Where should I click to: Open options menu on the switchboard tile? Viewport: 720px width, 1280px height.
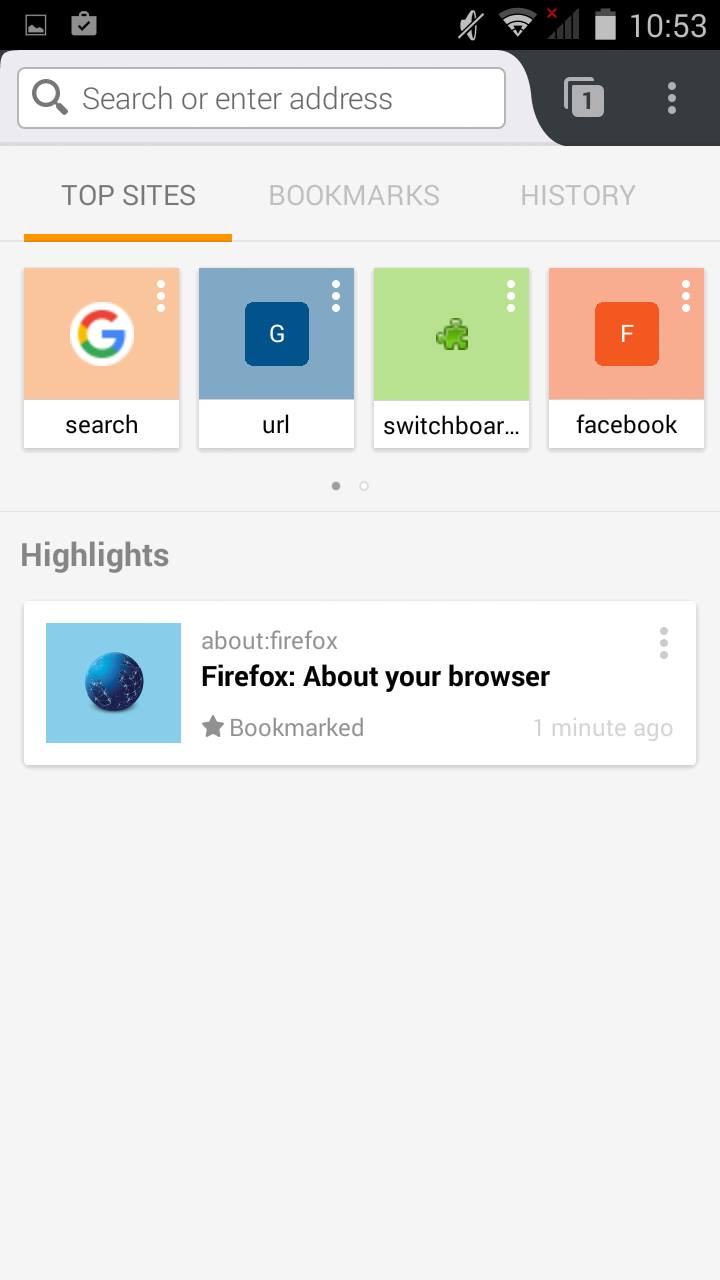point(511,296)
